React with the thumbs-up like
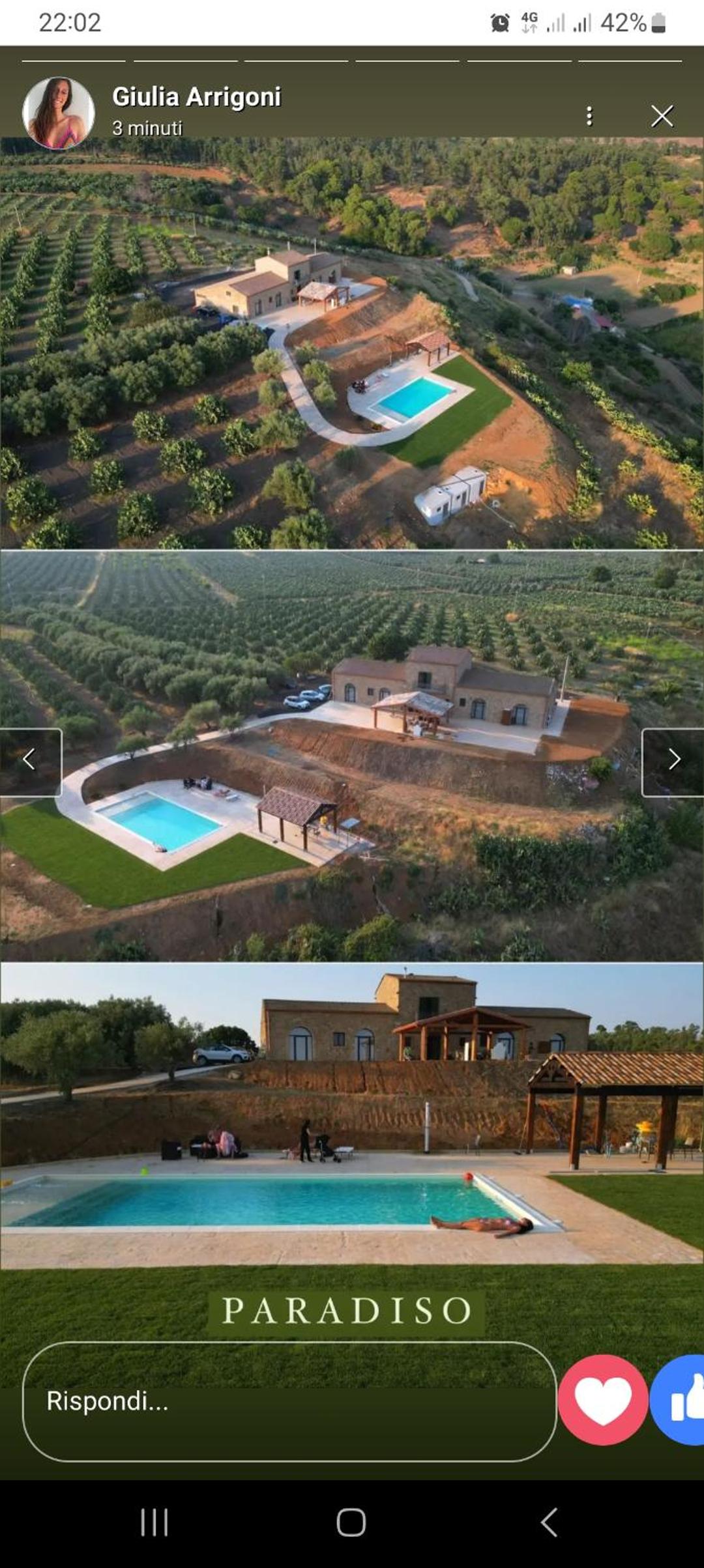704x1568 pixels. [681, 1400]
